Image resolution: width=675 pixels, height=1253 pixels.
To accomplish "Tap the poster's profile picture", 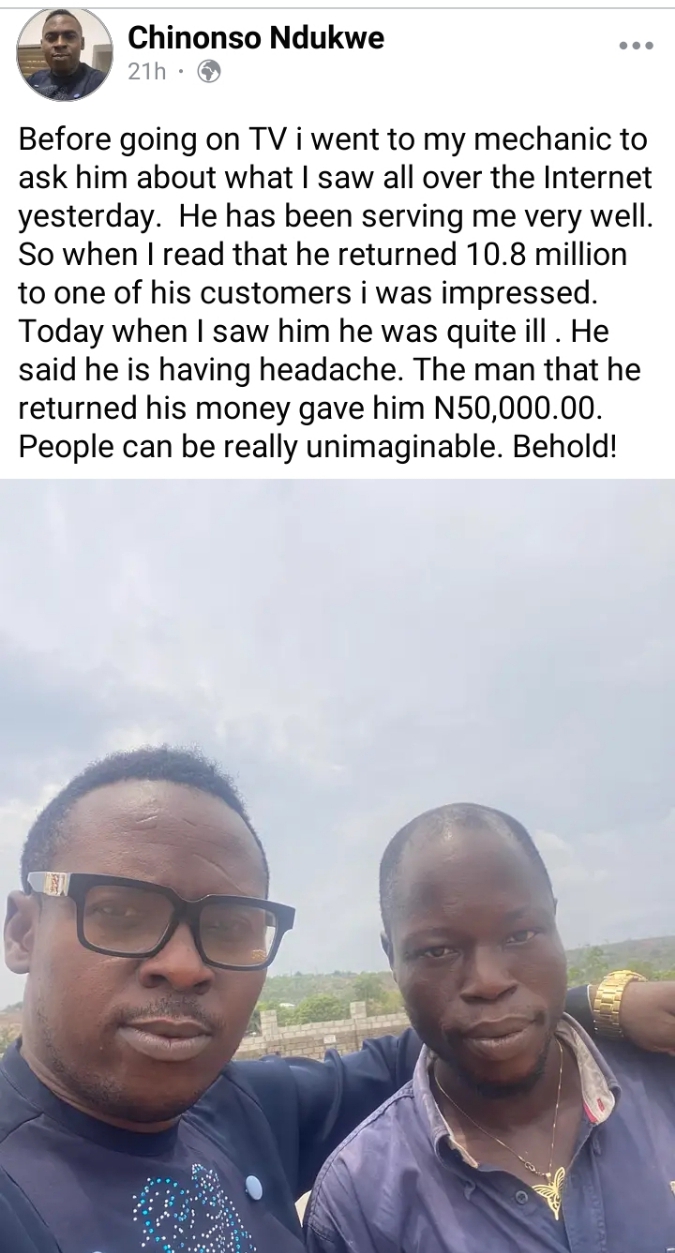I will pos(64,55).
